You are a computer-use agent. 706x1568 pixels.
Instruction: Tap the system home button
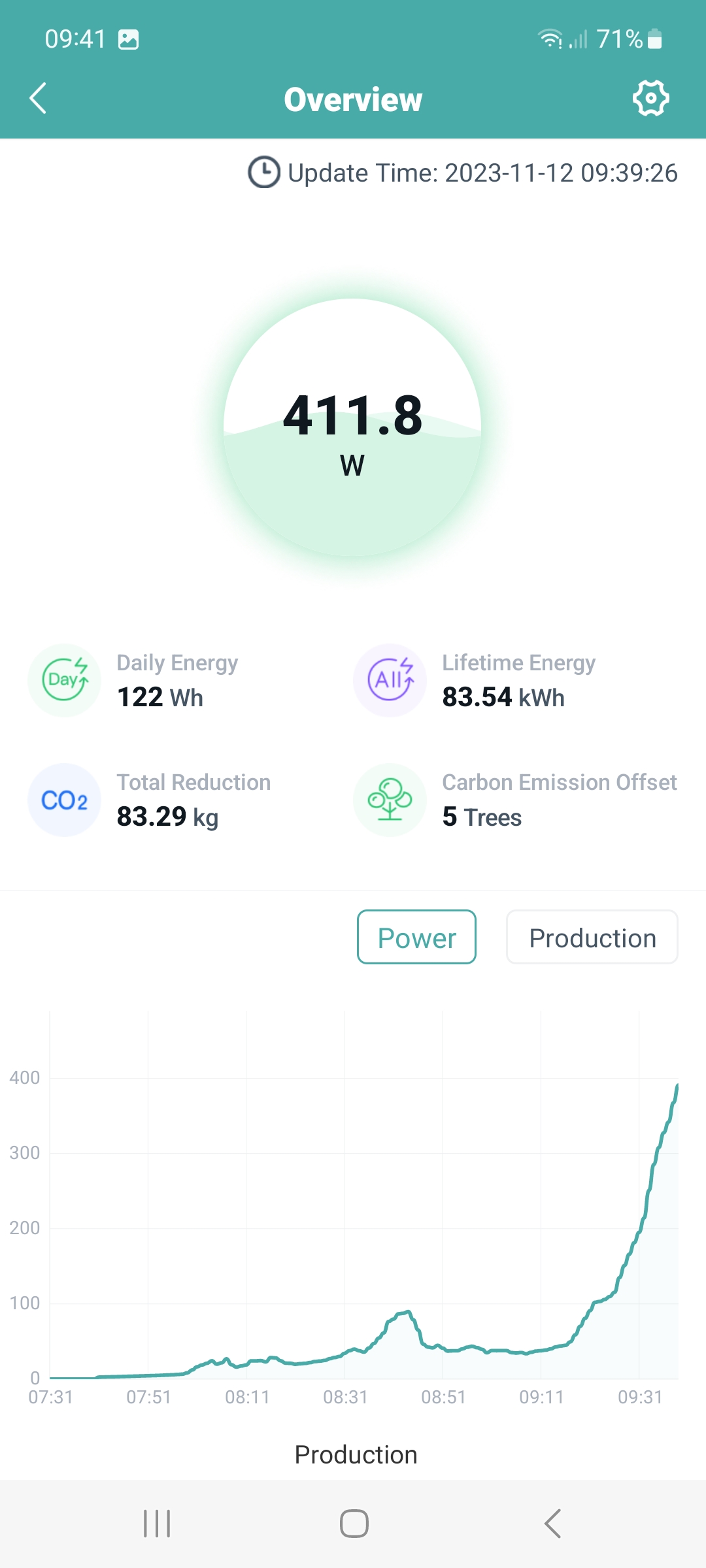tap(354, 1524)
